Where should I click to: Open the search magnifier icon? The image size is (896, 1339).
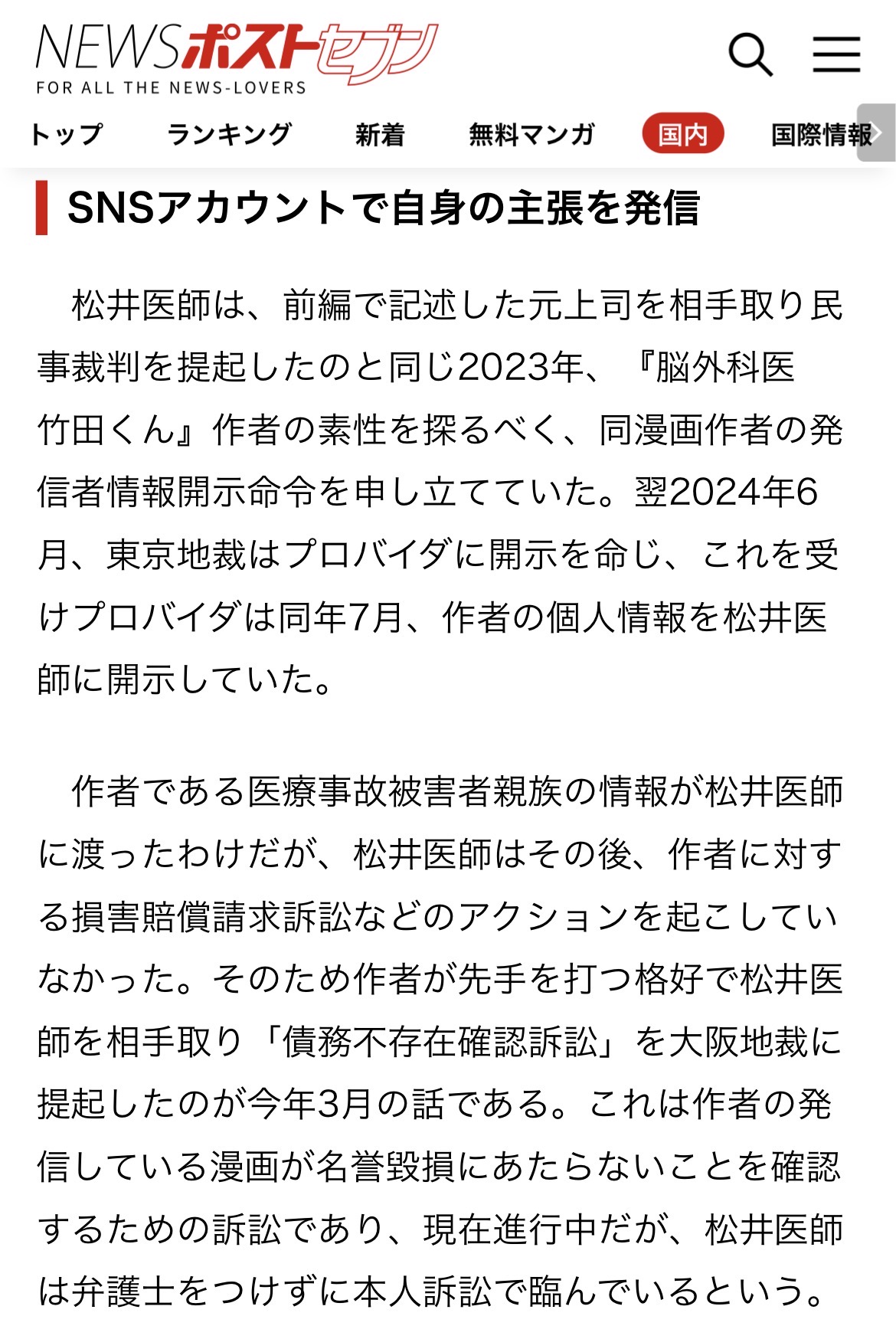click(750, 55)
